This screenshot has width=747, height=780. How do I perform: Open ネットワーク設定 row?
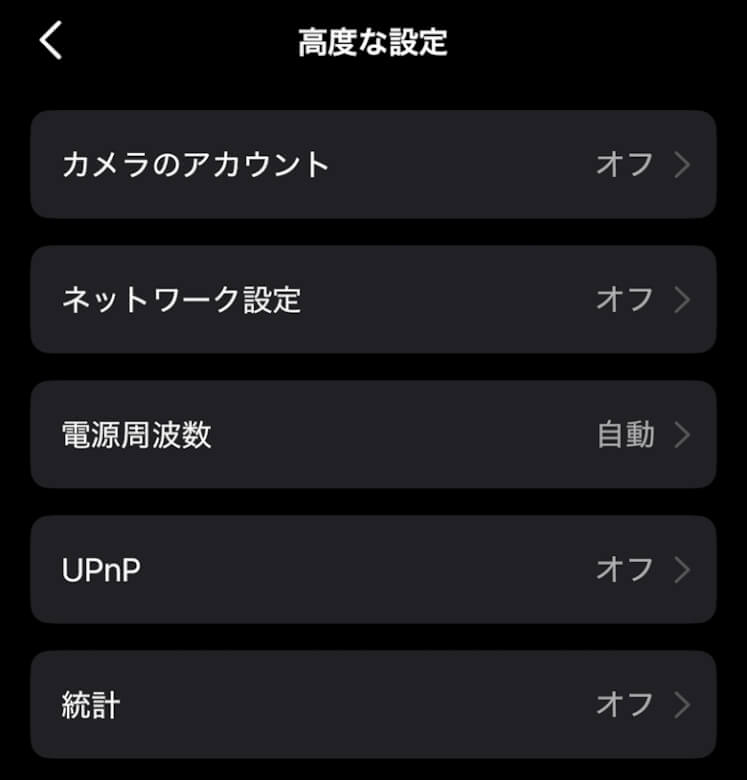tap(373, 299)
